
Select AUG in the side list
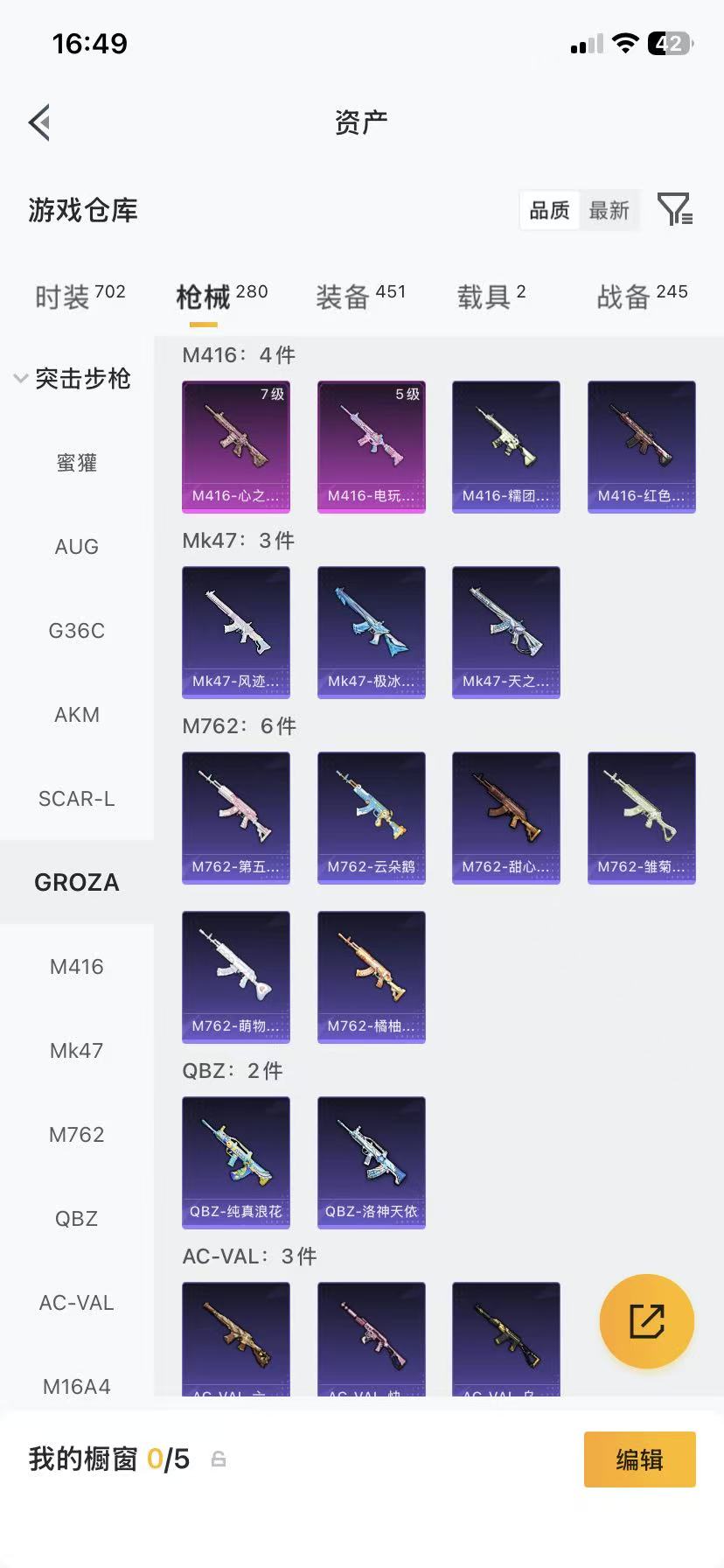point(77,547)
